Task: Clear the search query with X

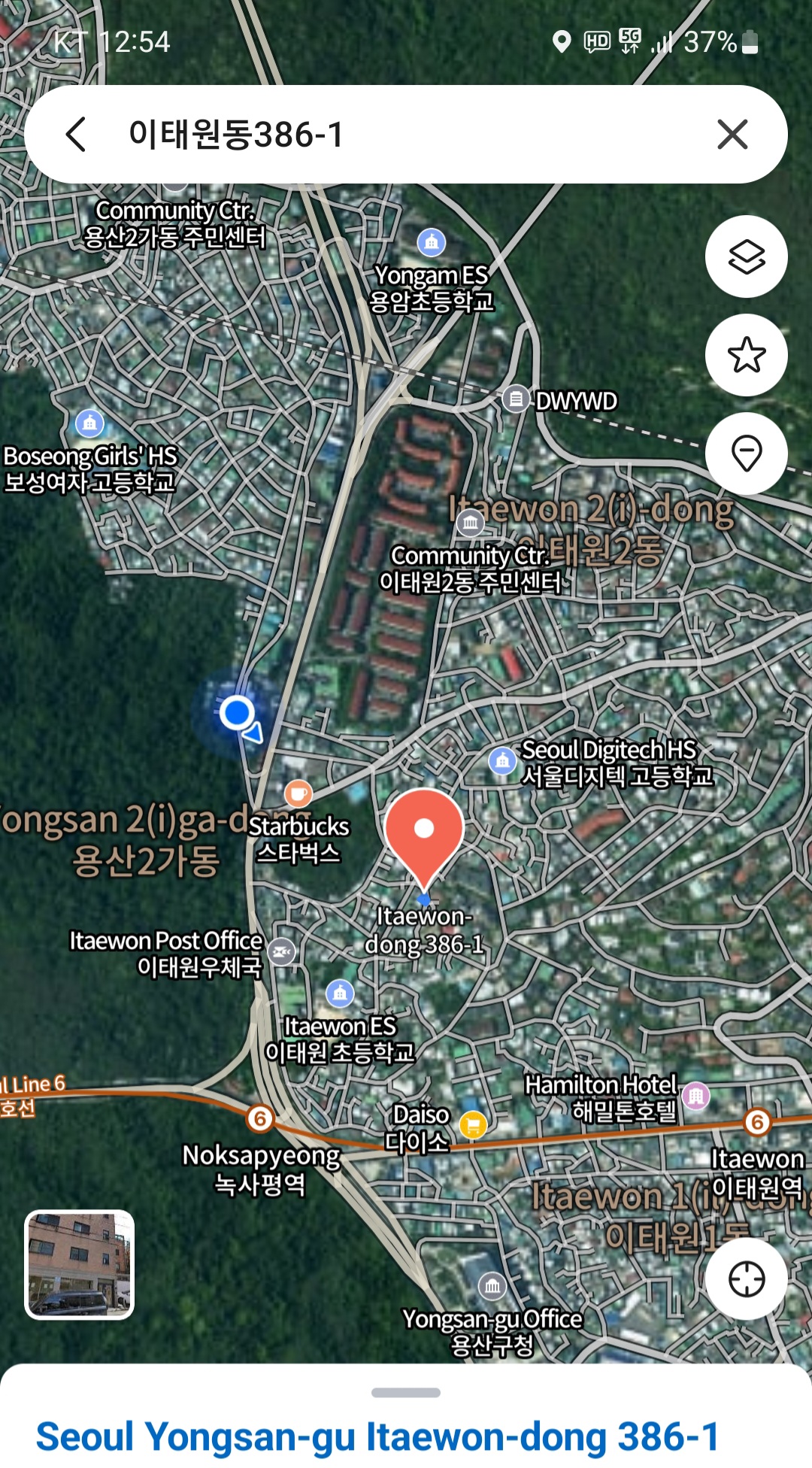Action: 732,135
